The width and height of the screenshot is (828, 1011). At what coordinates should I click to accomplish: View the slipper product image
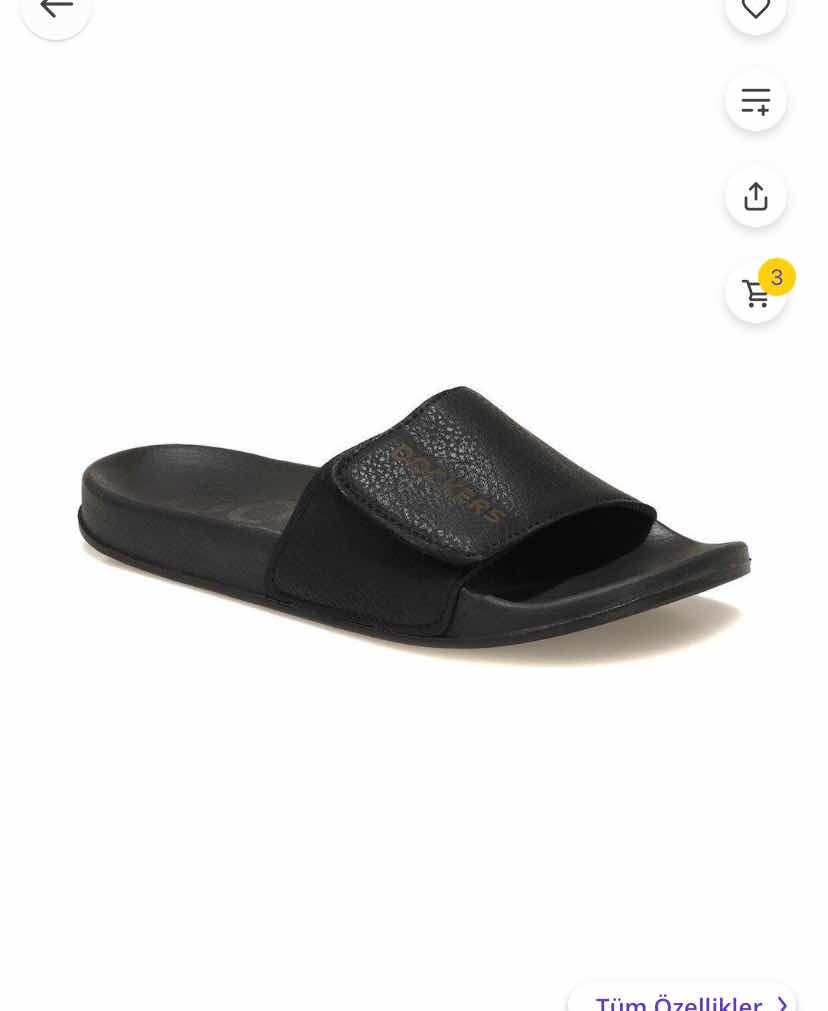click(x=414, y=520)
